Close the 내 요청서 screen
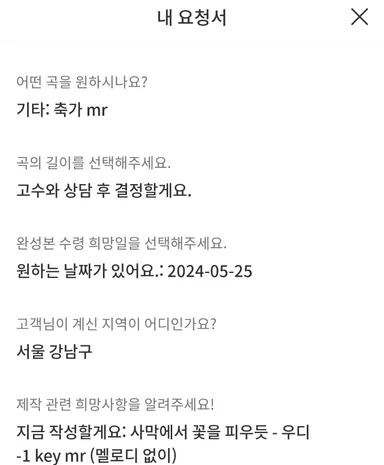 (359, 17)
